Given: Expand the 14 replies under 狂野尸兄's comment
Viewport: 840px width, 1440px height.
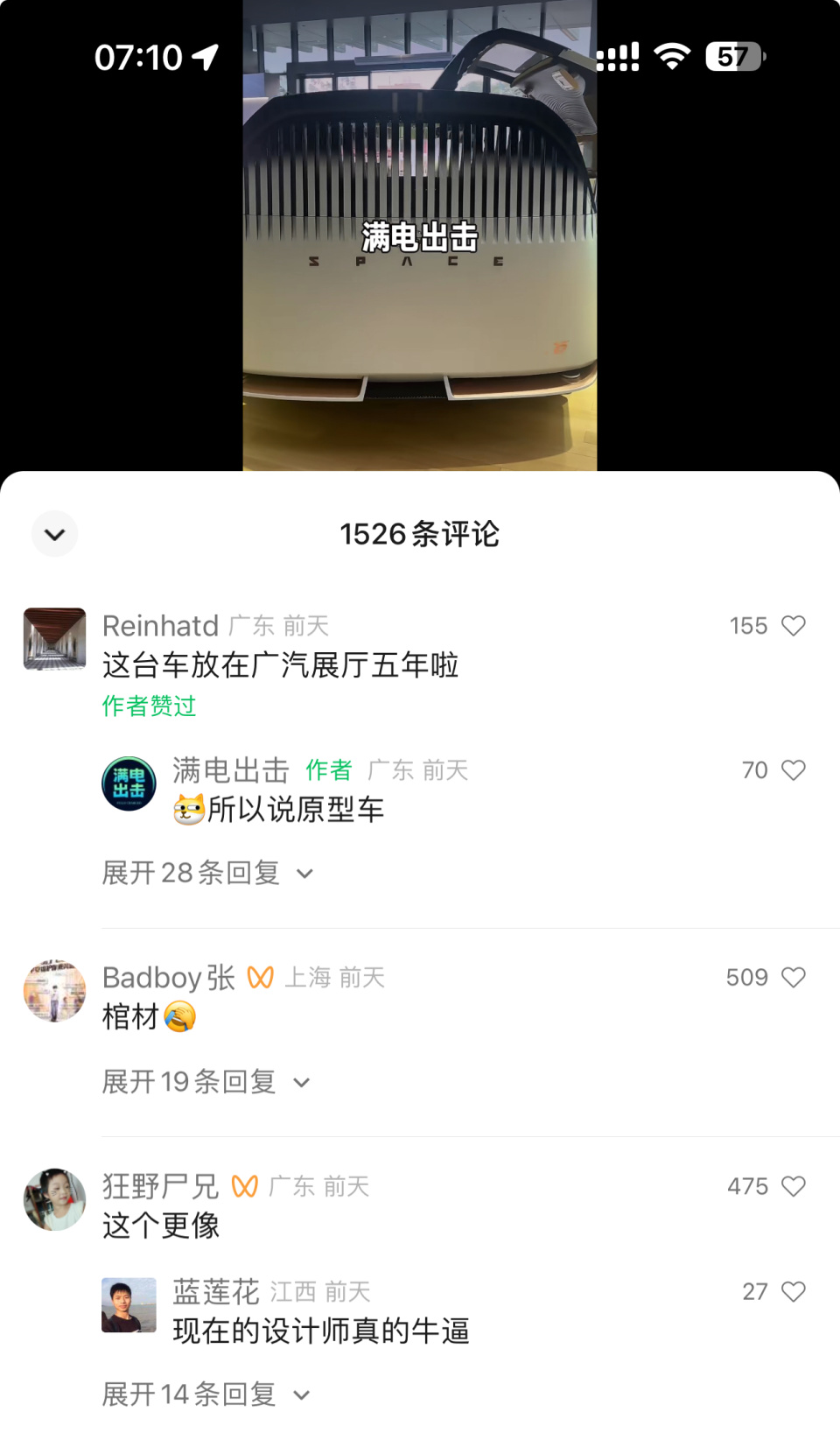Looking at the screenshot, I should click(x=197, y=1394).
